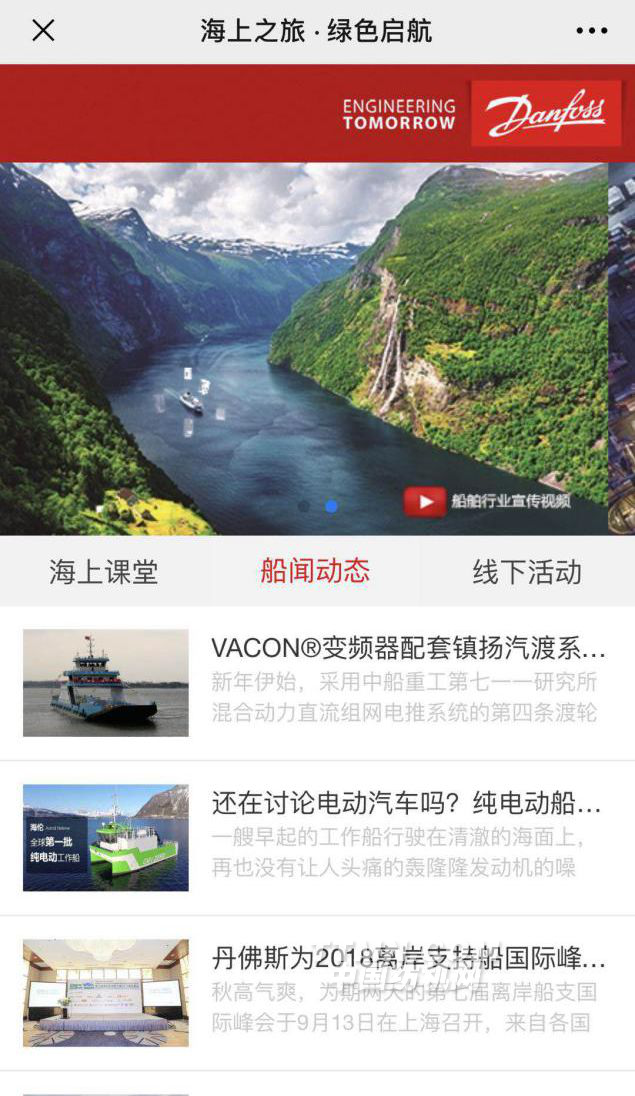635x1096 pixels.
Task: View the 丹佛斯为2018离岸支持船国际峰 article
Action: [x=408, y=959]
